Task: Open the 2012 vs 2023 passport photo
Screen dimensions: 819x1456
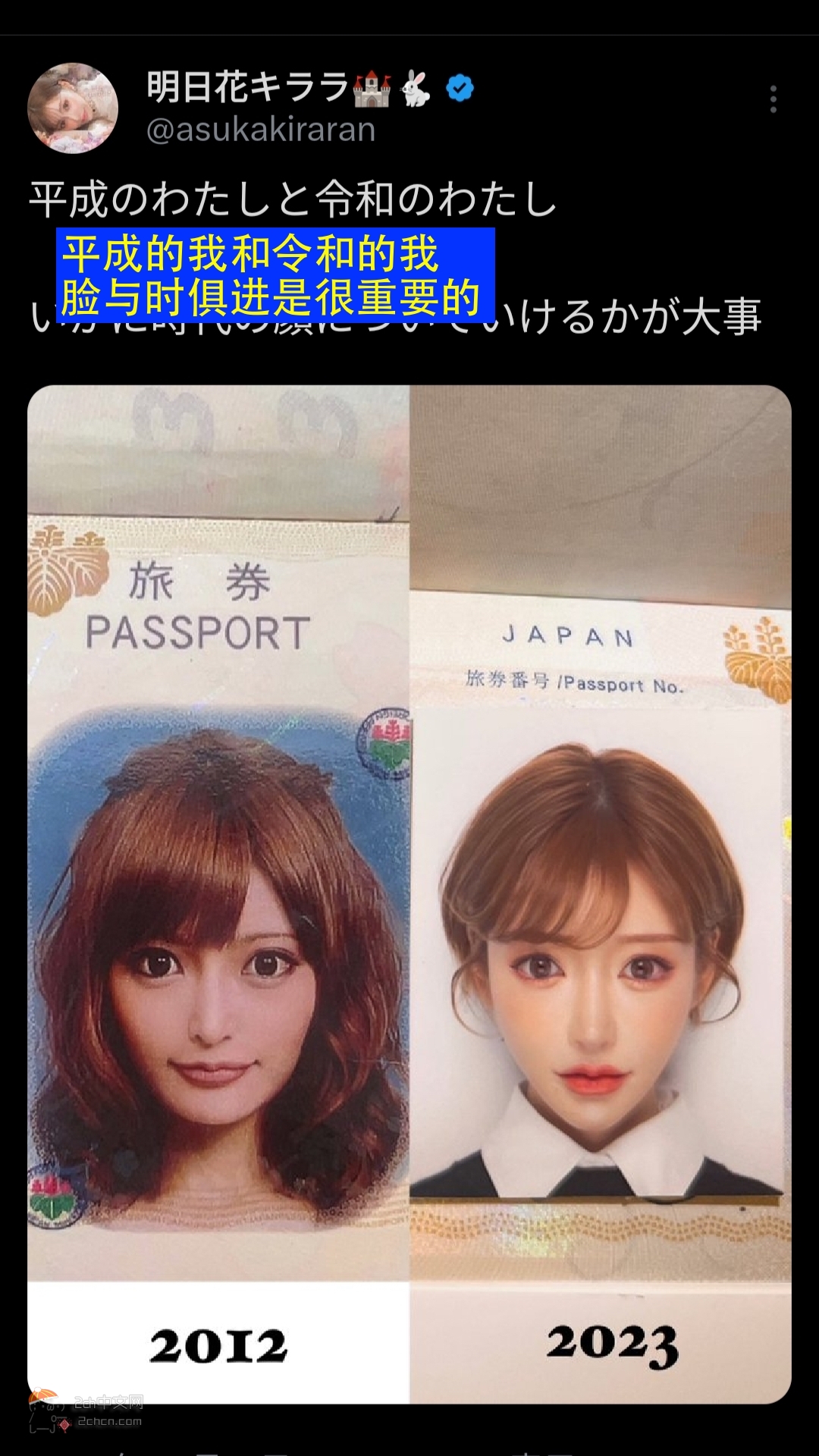Action: [x=409, y=895]
